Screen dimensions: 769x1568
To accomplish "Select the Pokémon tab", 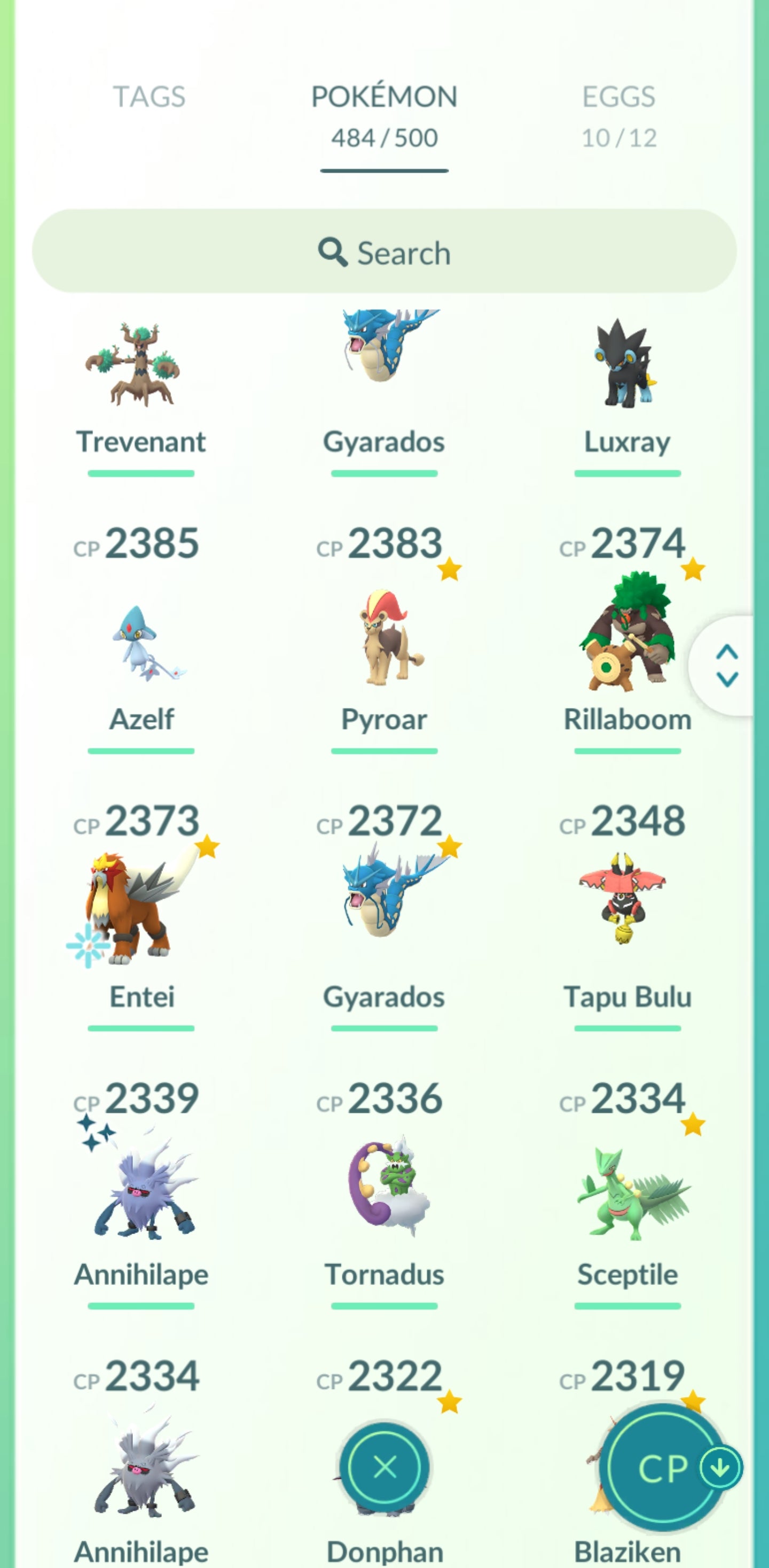I will (x=384, y=114).
